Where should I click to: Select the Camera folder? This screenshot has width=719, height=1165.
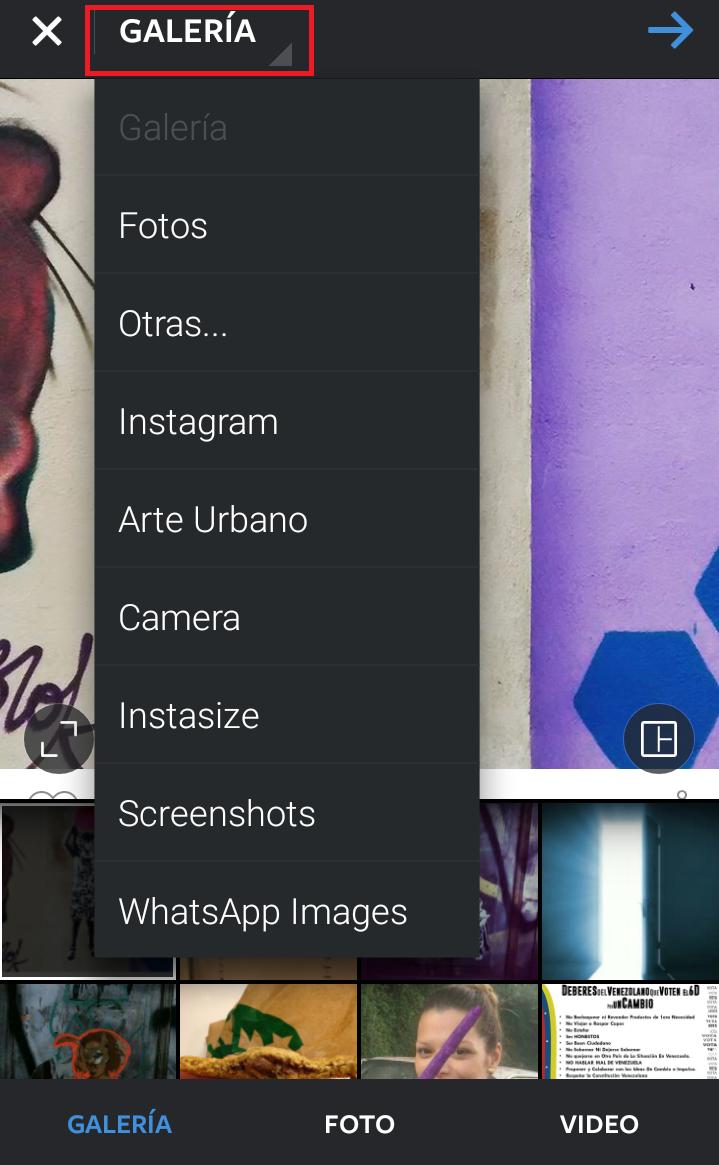point(286,618)
